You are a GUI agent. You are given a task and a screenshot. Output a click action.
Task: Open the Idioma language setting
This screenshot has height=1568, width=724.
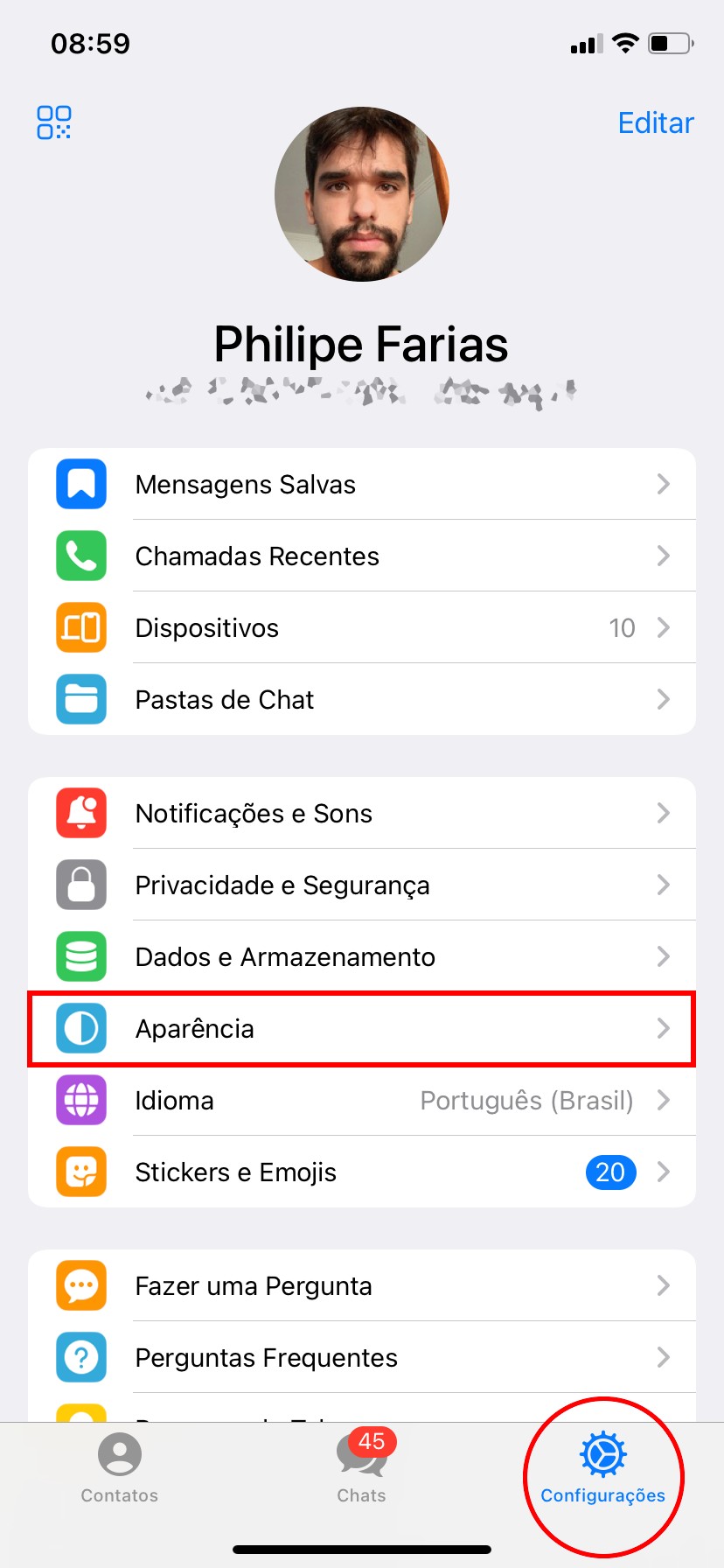[x=362, y=1101]
